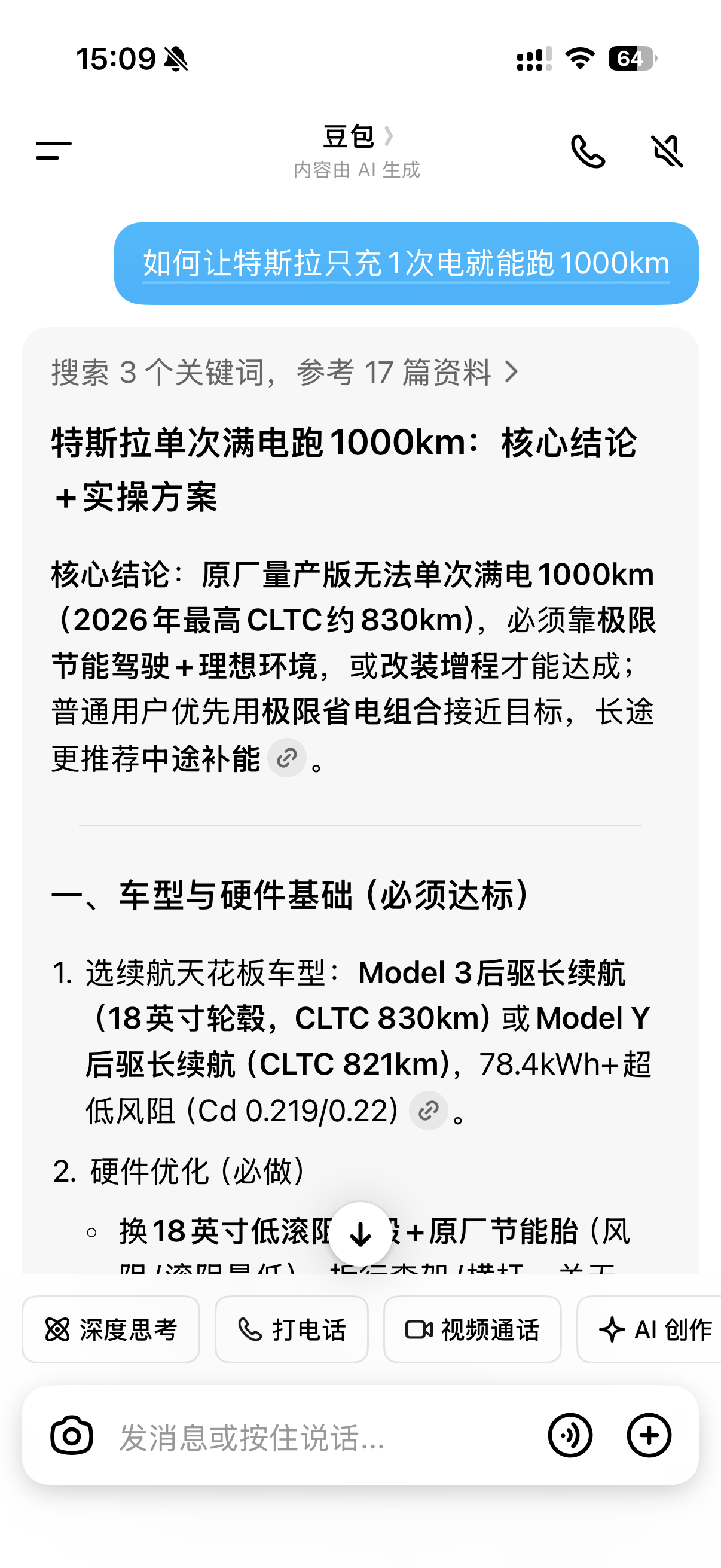Open the plus attachment options icon
This screenshot has width=721, height=1568.
[x=649, y=1436]
